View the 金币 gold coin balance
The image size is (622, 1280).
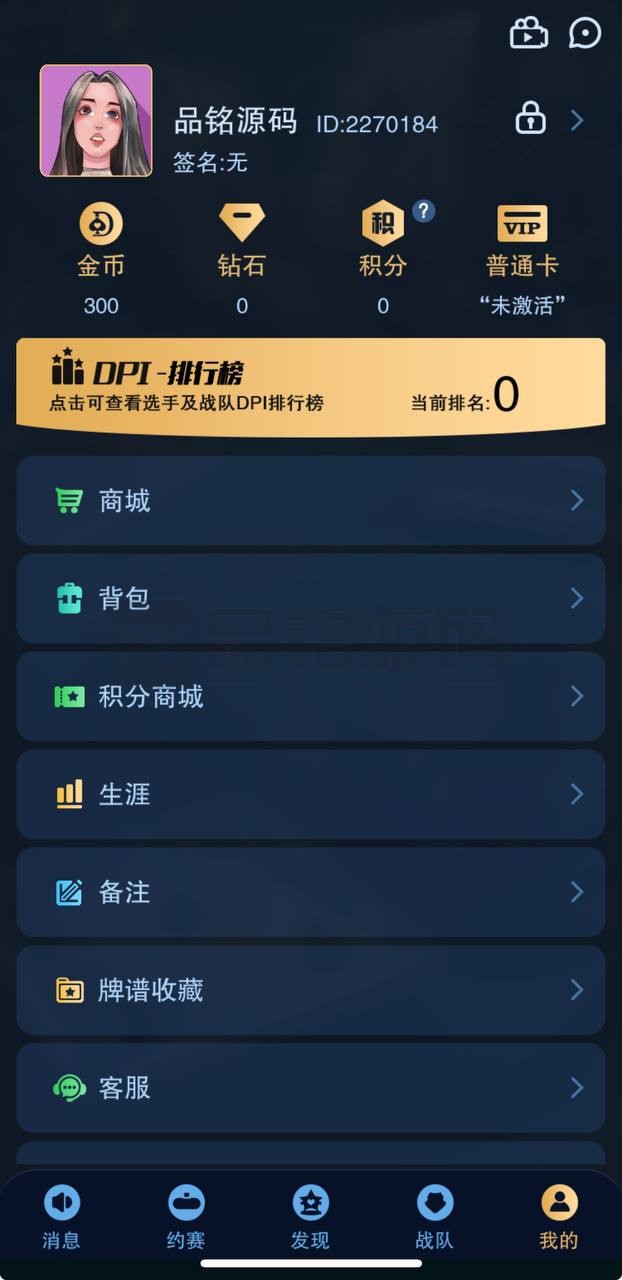tap(101, 260)
